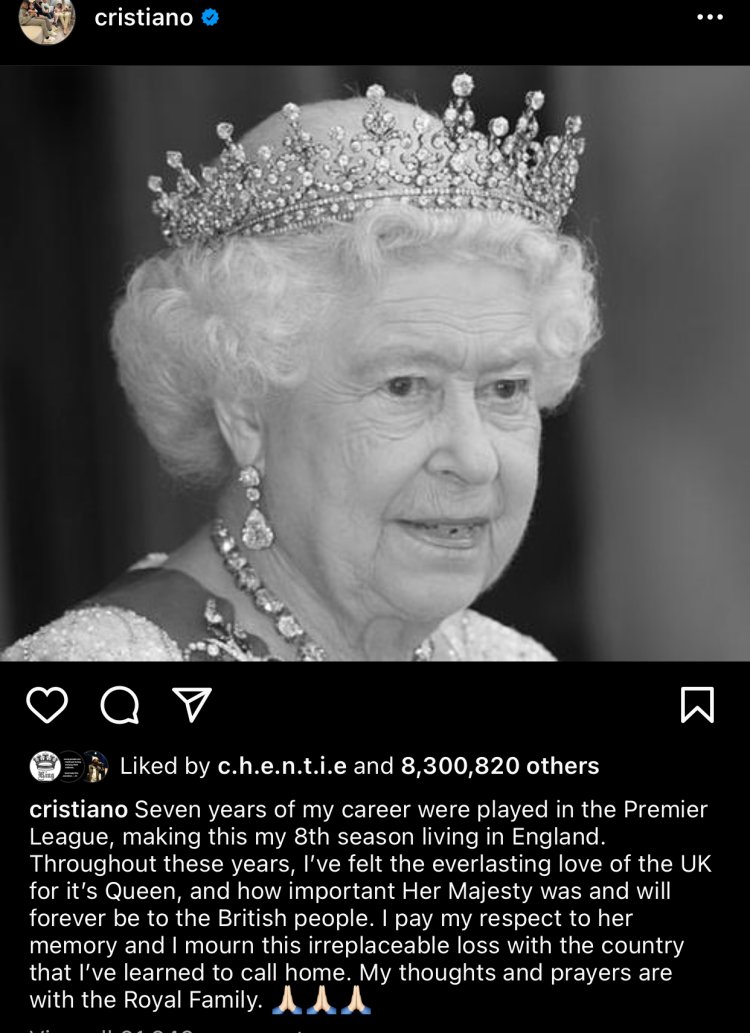View the list of 8,300,820 others who liked
The image size is (750, 1033).
click(500, 766)
